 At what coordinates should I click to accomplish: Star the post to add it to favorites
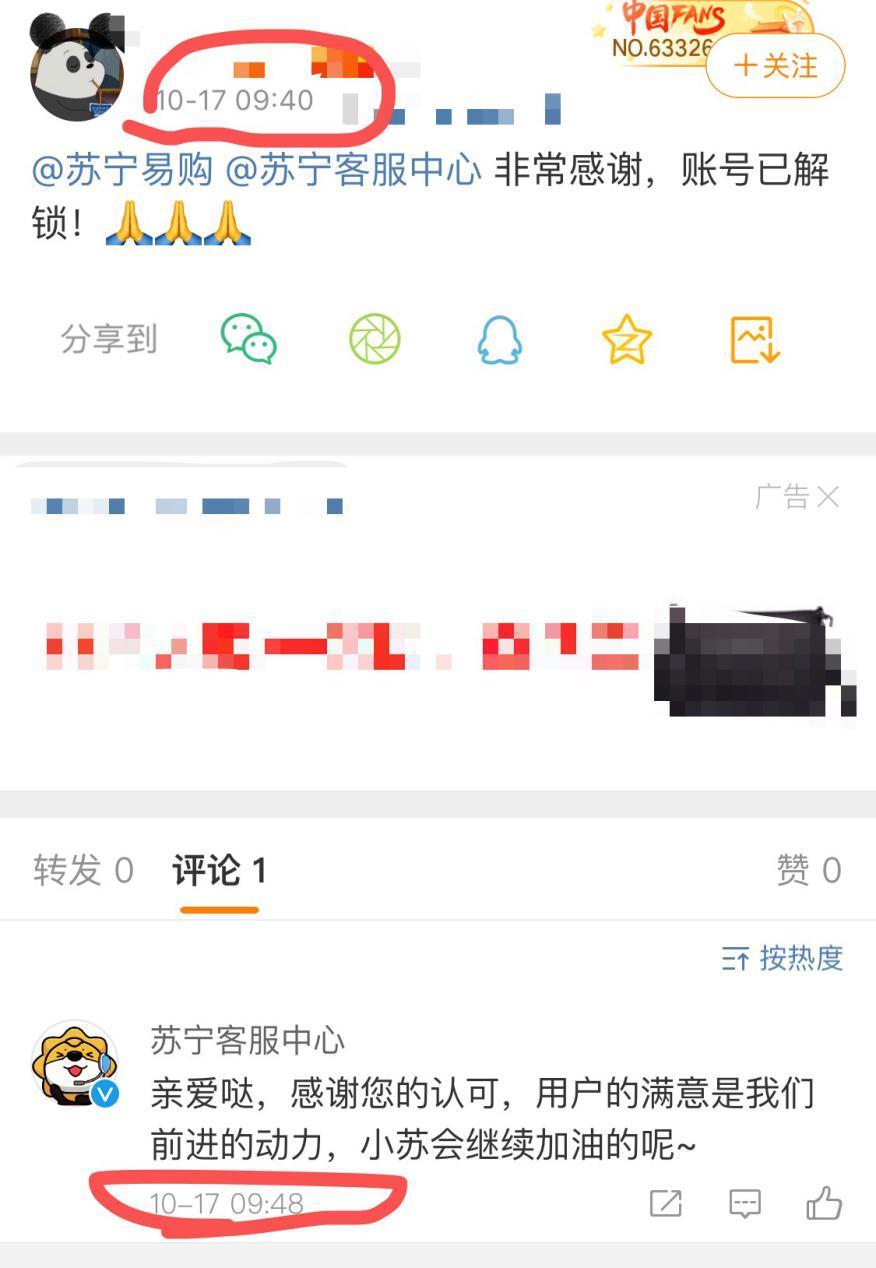(x=627, y=340)
